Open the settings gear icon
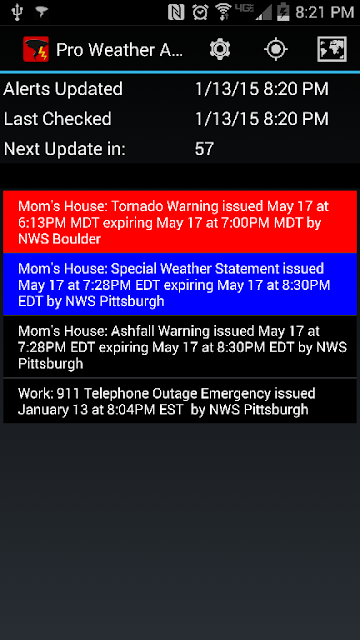360x640 pixels. [x=220, y=49]
